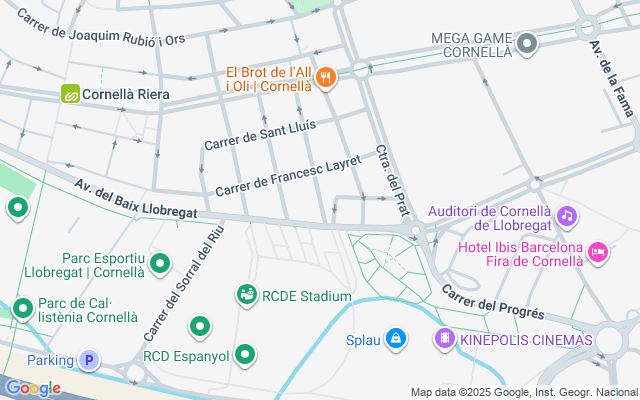
Task: Select Parc de Cal·listènia Cornellà marker
Action: (x=22, y=308)
